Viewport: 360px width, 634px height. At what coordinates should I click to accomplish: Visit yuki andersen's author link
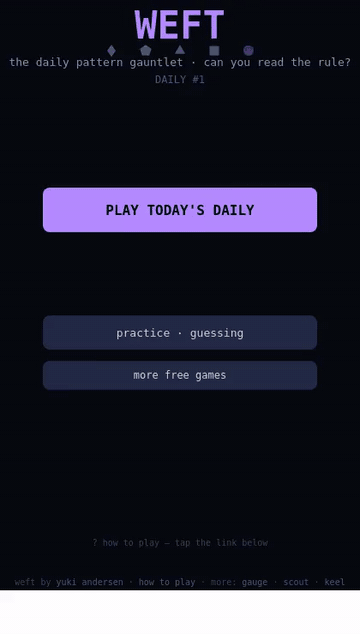[89, 582]
